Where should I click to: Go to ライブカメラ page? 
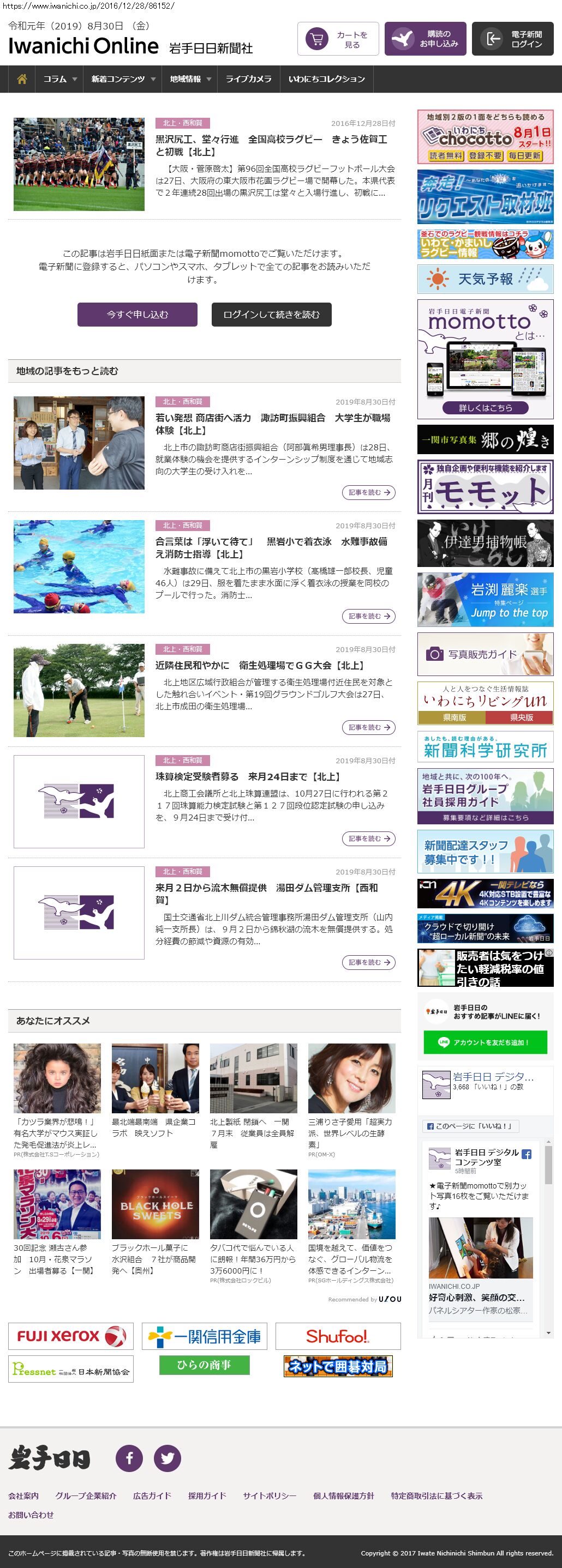(248, 79)
